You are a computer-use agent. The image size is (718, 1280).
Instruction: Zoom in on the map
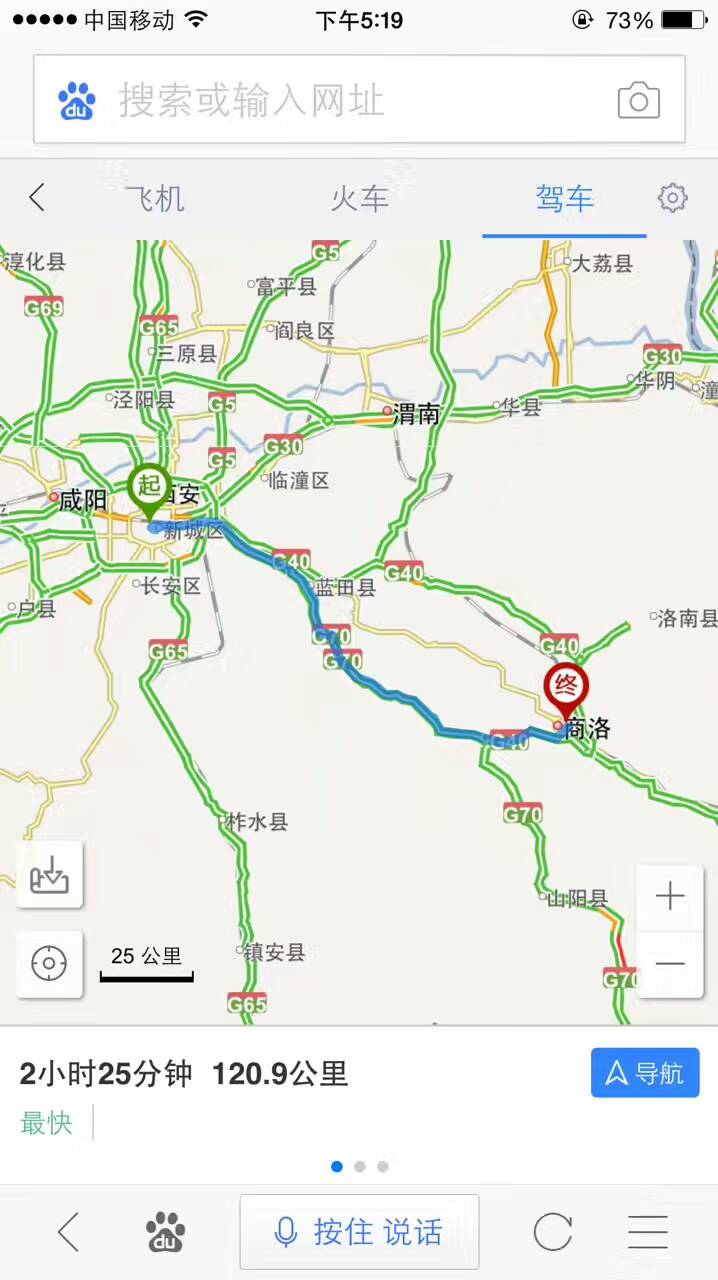[670, 896]
